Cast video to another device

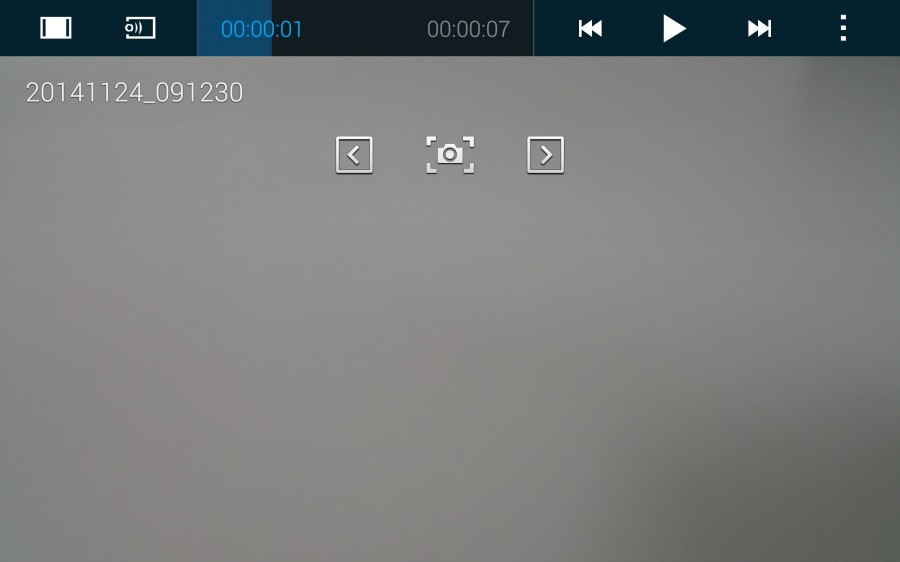[x=140, y=28]
